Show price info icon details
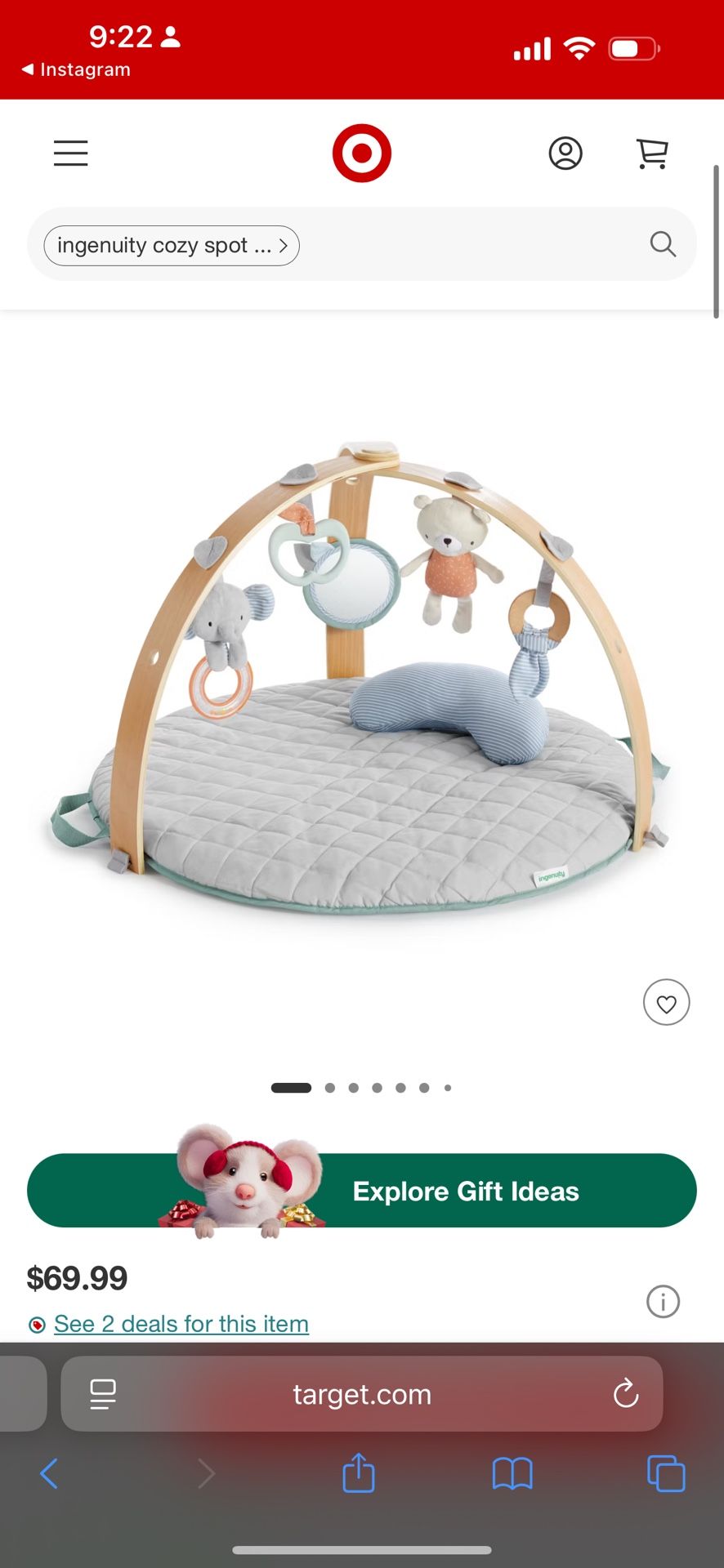Image resolution: width=724 pixels, height=1568 pixels. click(663, 1301)
